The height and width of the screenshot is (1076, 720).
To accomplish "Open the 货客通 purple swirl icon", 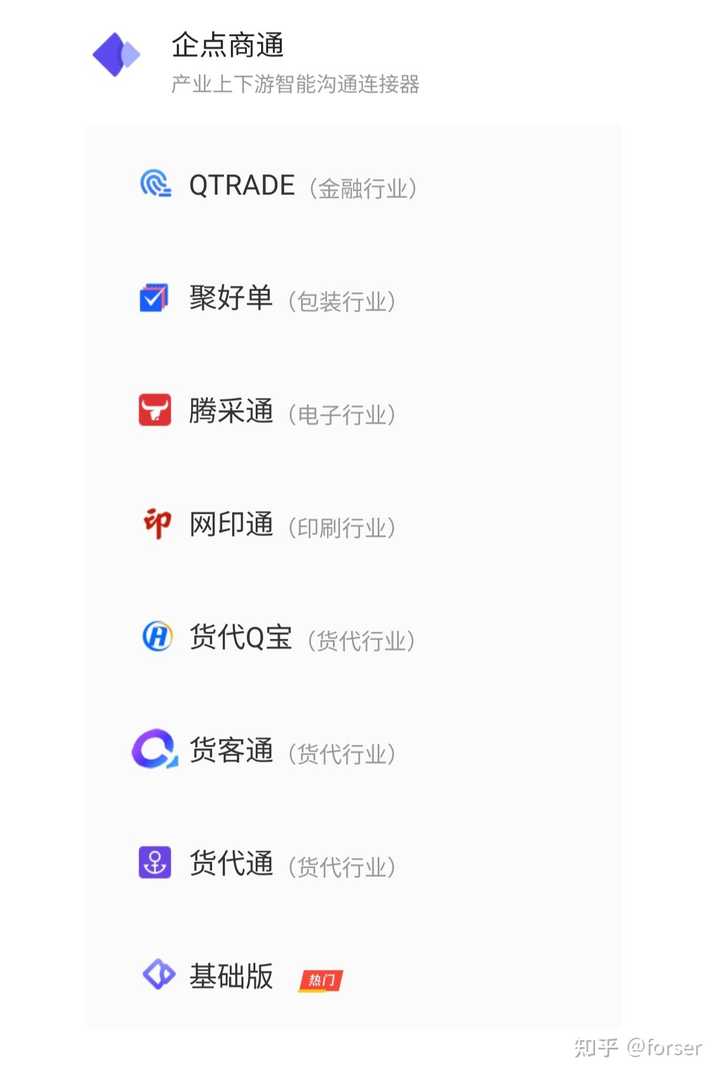I will (155, 751).
